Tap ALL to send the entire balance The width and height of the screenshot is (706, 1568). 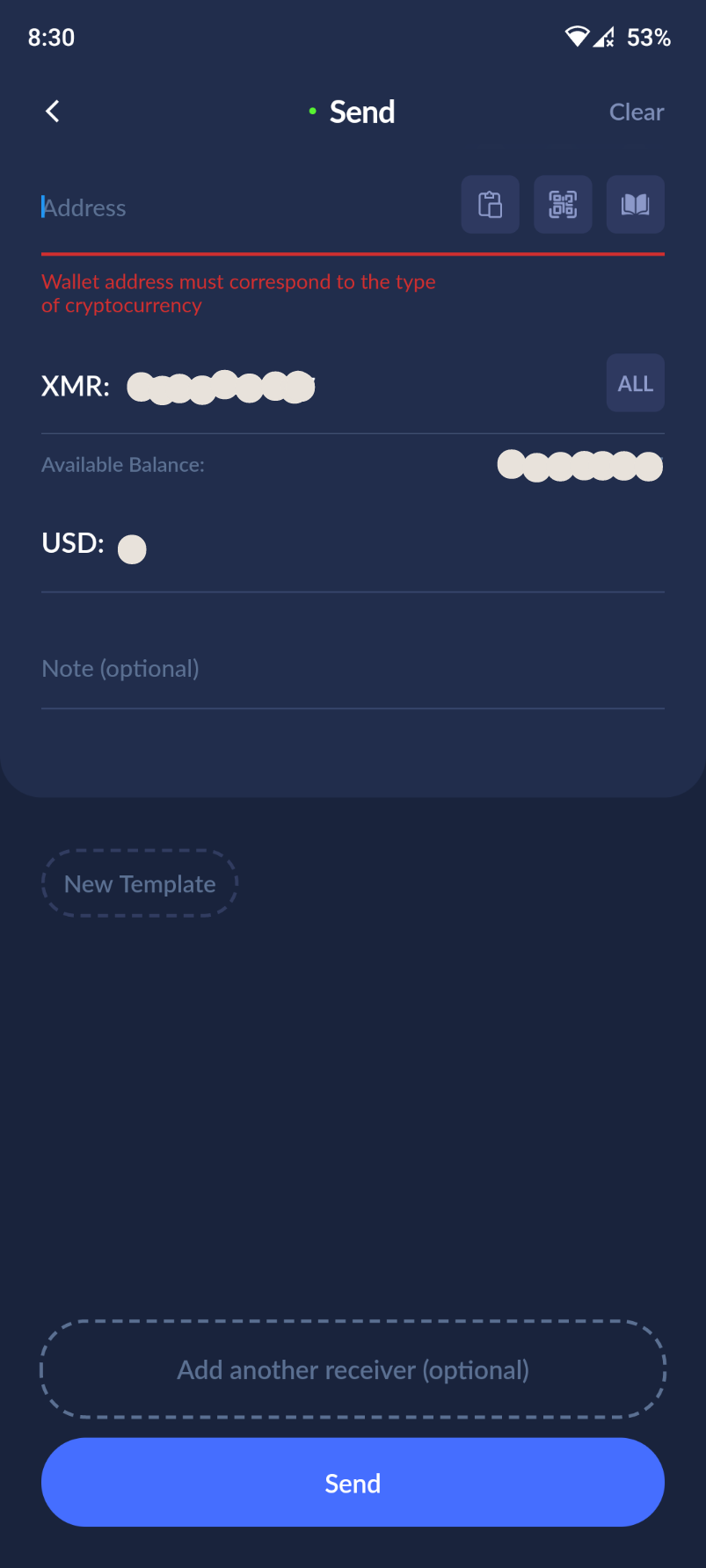635,382
